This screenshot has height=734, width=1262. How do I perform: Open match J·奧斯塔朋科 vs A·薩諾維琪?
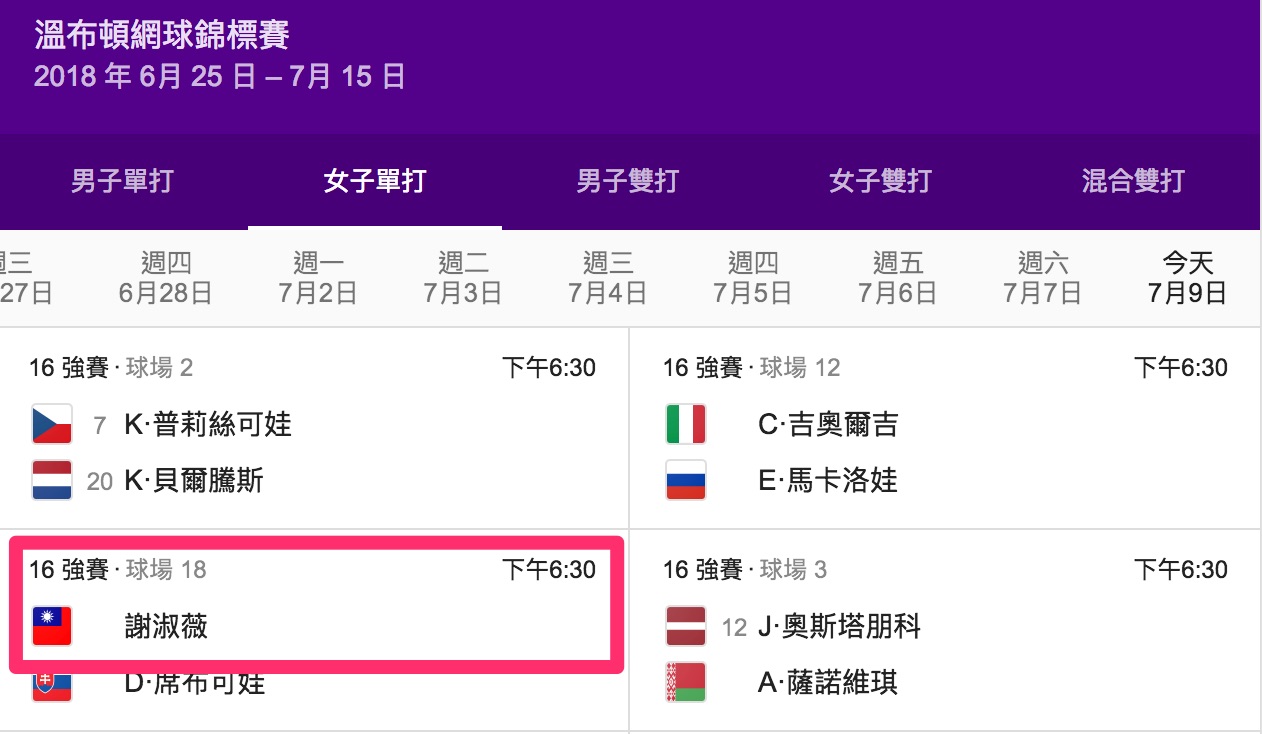(x=945, y=631)
